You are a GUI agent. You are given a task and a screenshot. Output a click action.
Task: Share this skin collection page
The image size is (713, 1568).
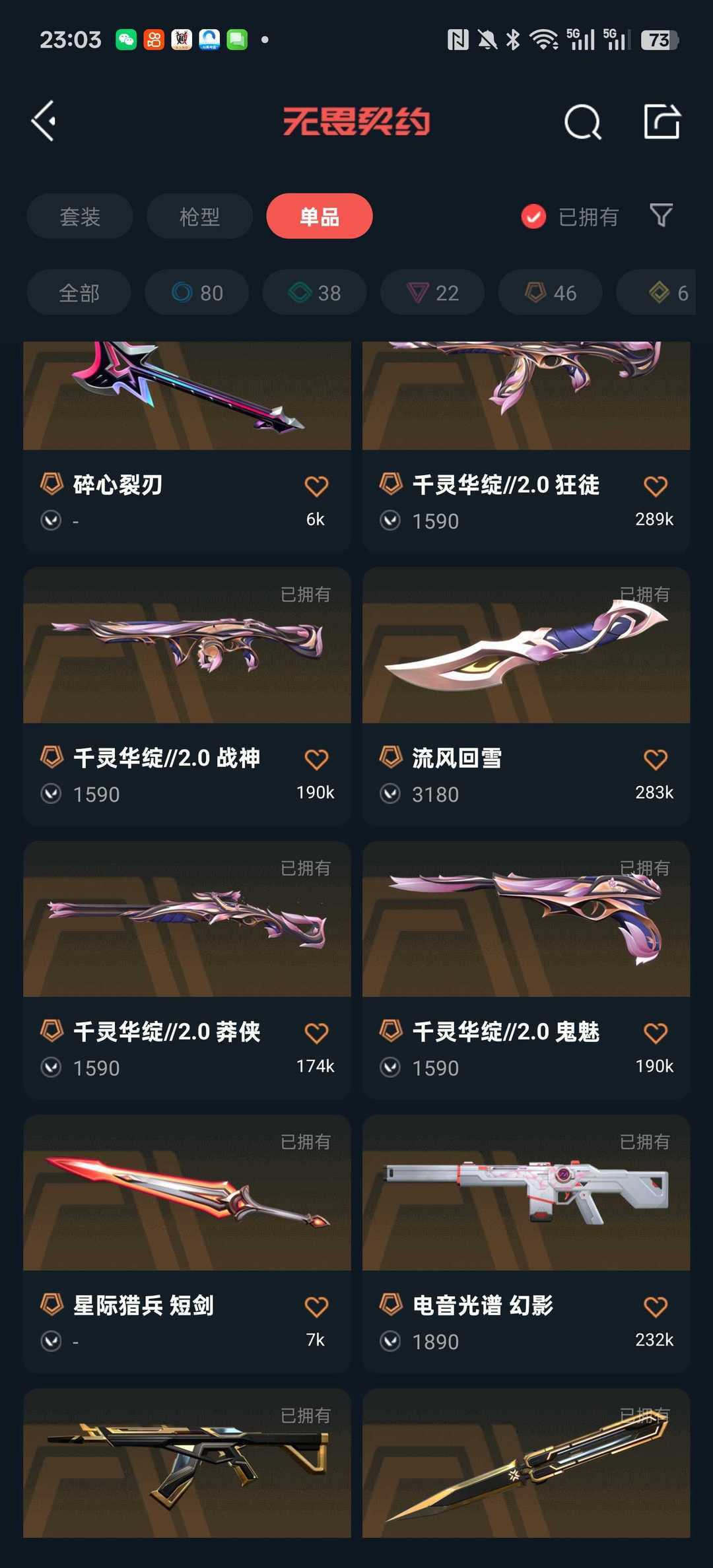(x=662, y=122)
